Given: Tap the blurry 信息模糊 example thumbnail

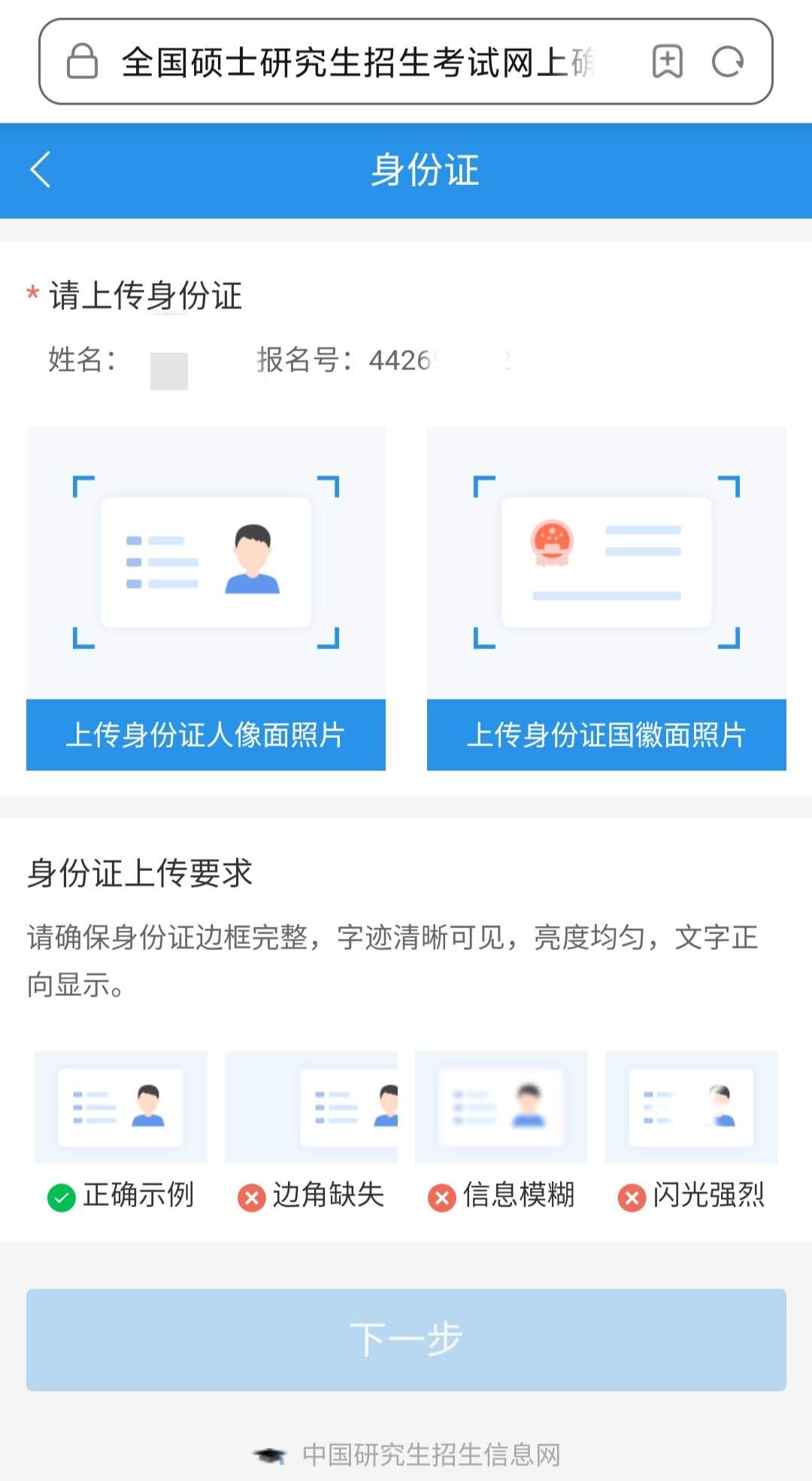Looking at the screenshot, I should (501, 1107).
